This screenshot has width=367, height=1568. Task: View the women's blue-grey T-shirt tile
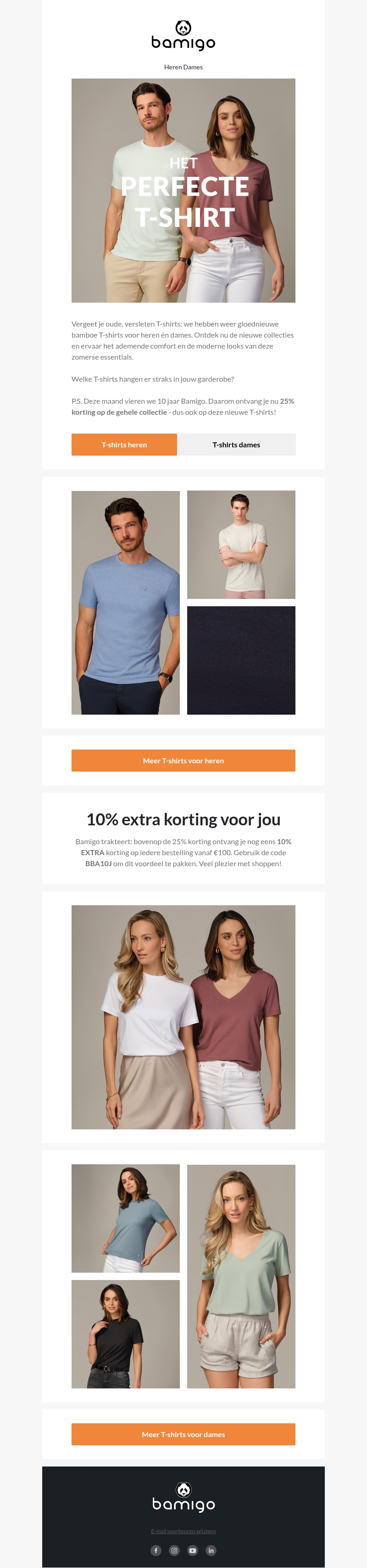(126, 1218)
